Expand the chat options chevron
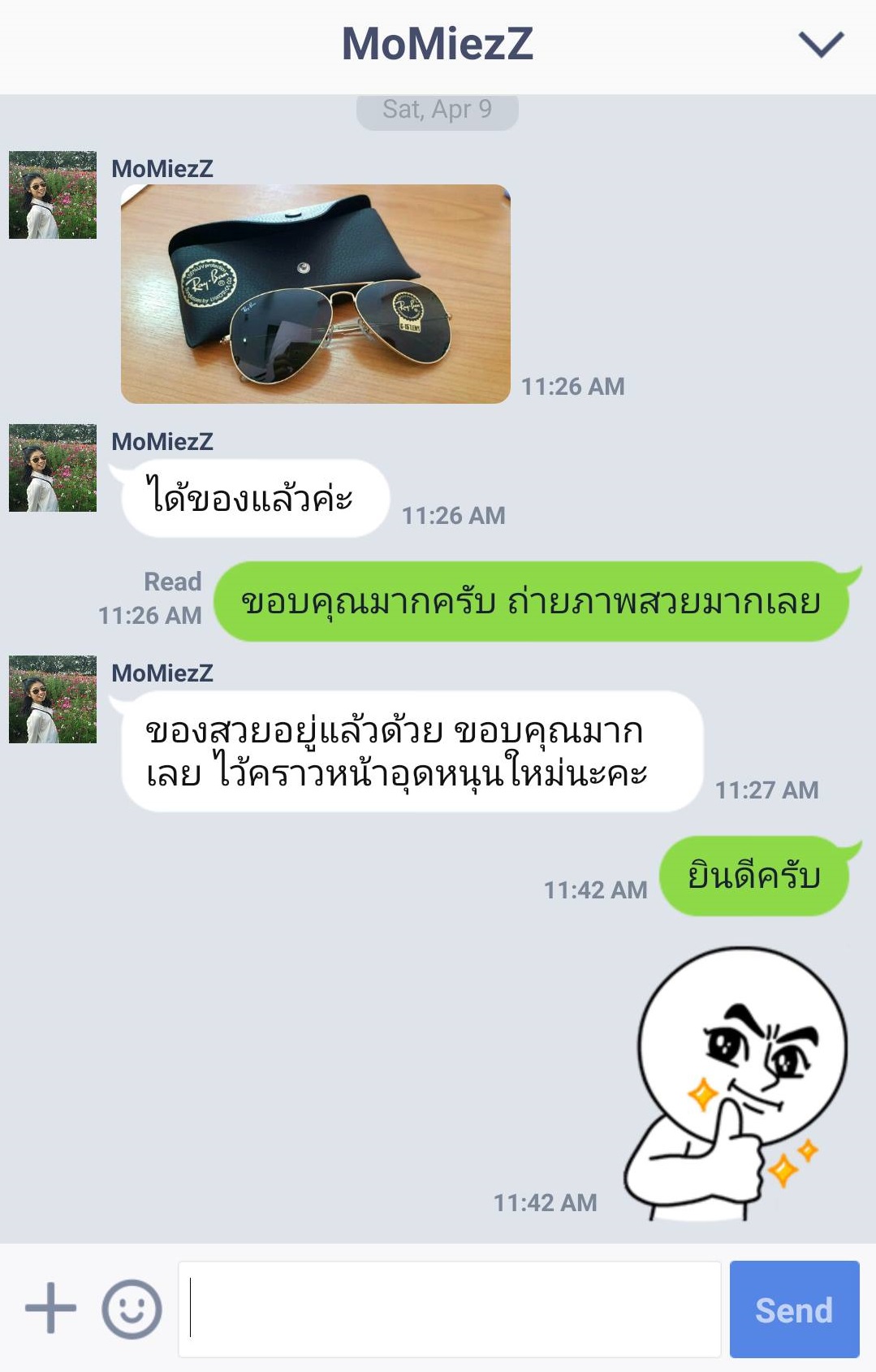 [x=821, y=45]
